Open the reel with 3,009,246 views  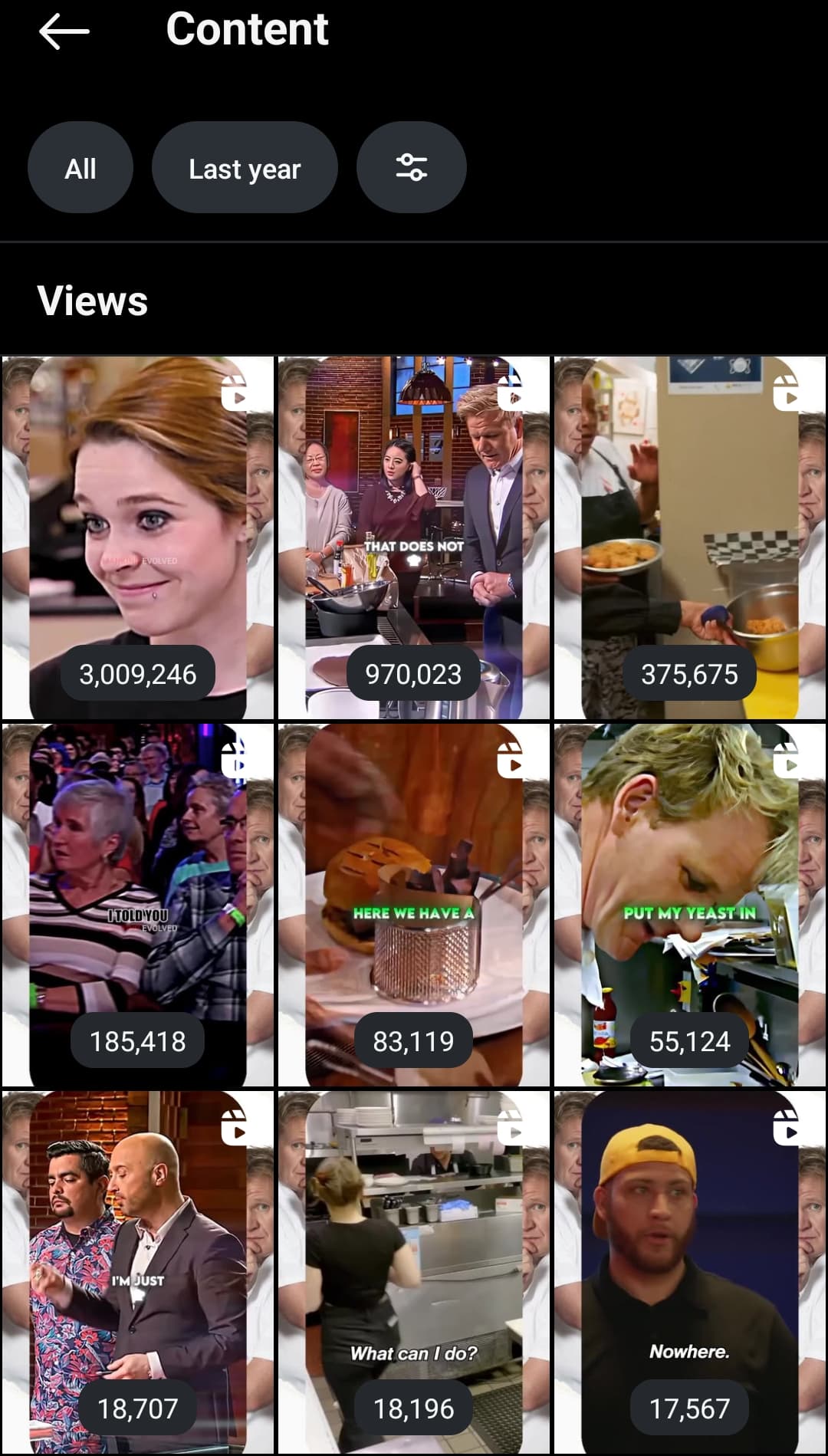(138, 537)
